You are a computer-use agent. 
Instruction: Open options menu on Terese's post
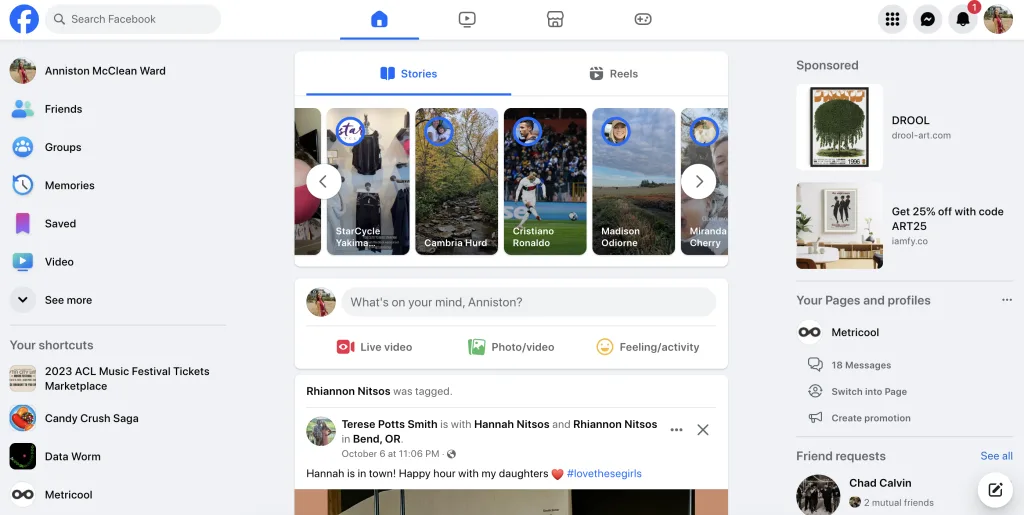[677, 430]
